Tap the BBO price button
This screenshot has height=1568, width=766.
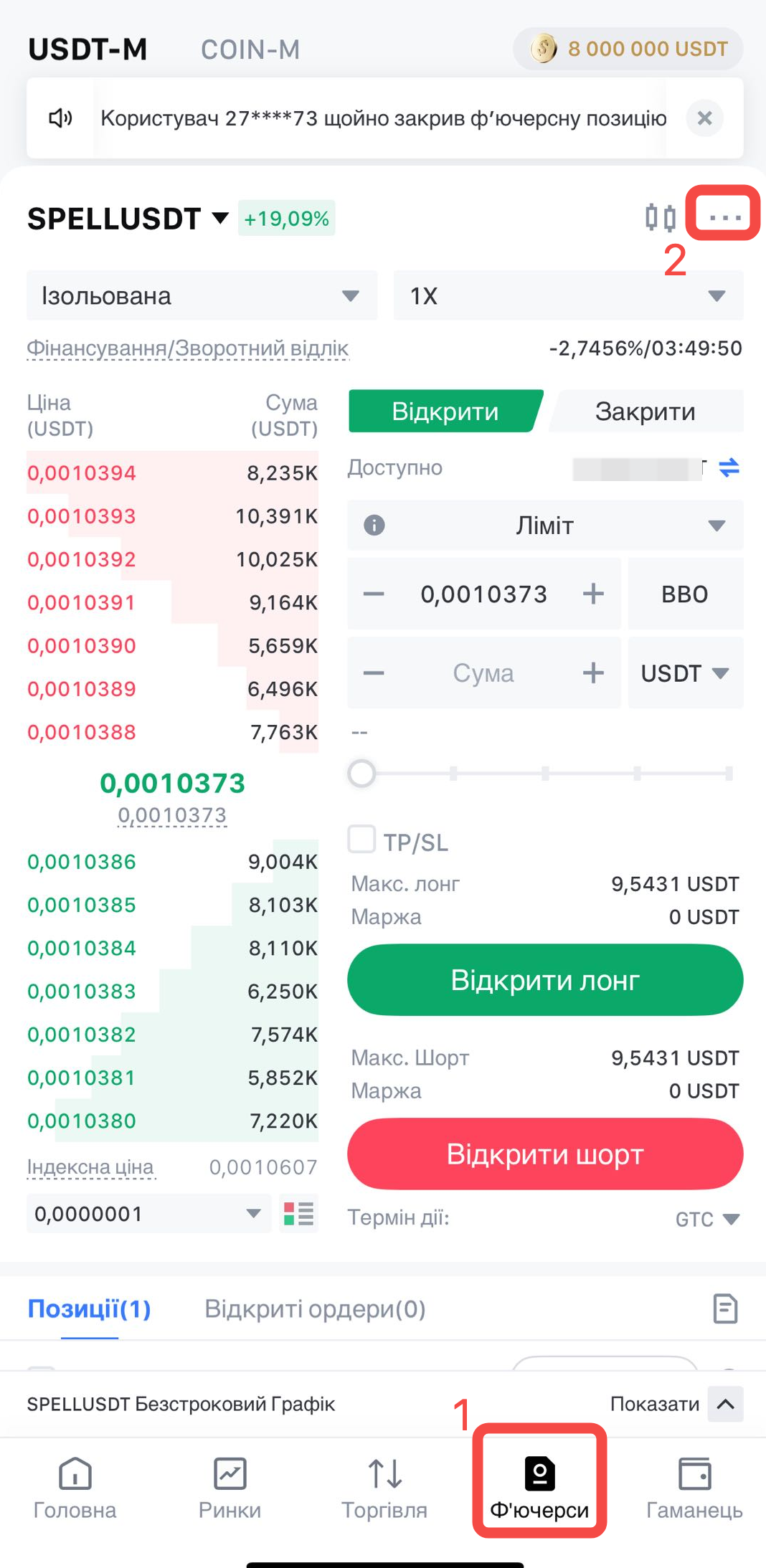[684, 594]
